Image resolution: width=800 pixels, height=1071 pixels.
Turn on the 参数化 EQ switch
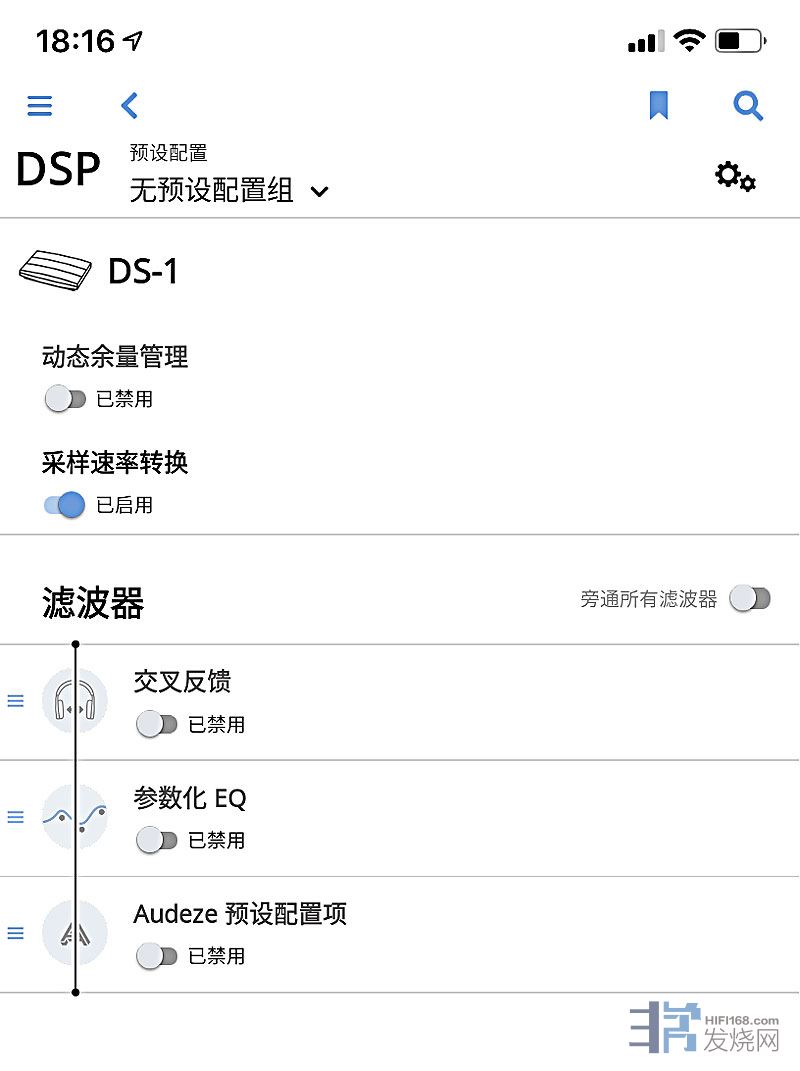click(x=156, y=840)
